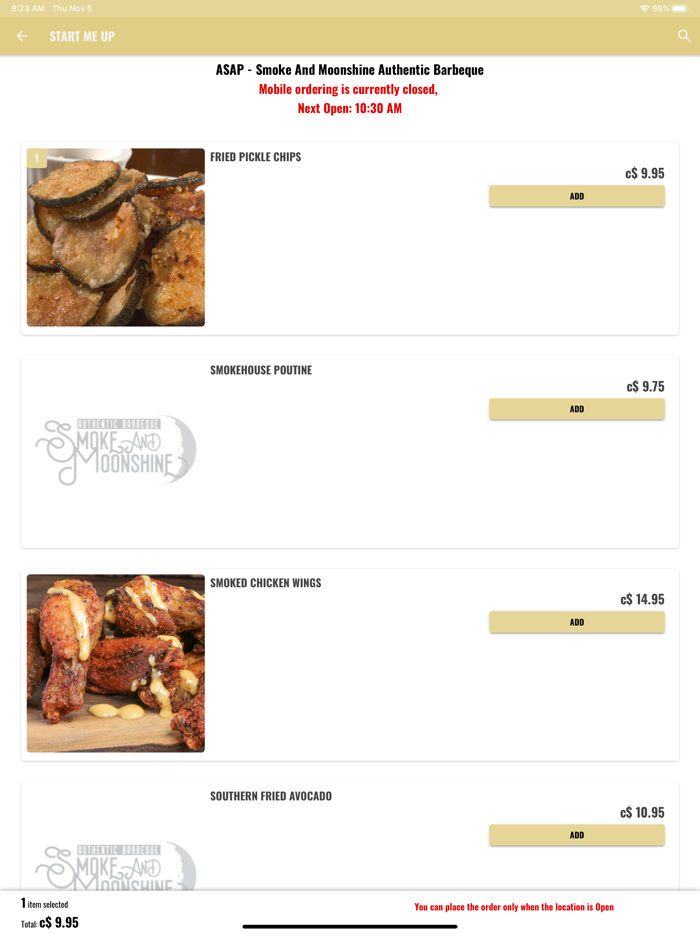The height and width of the screenshot is (934, 700).
Task: Add Smoked Chicken Wings to order
Action: [576, 622]
